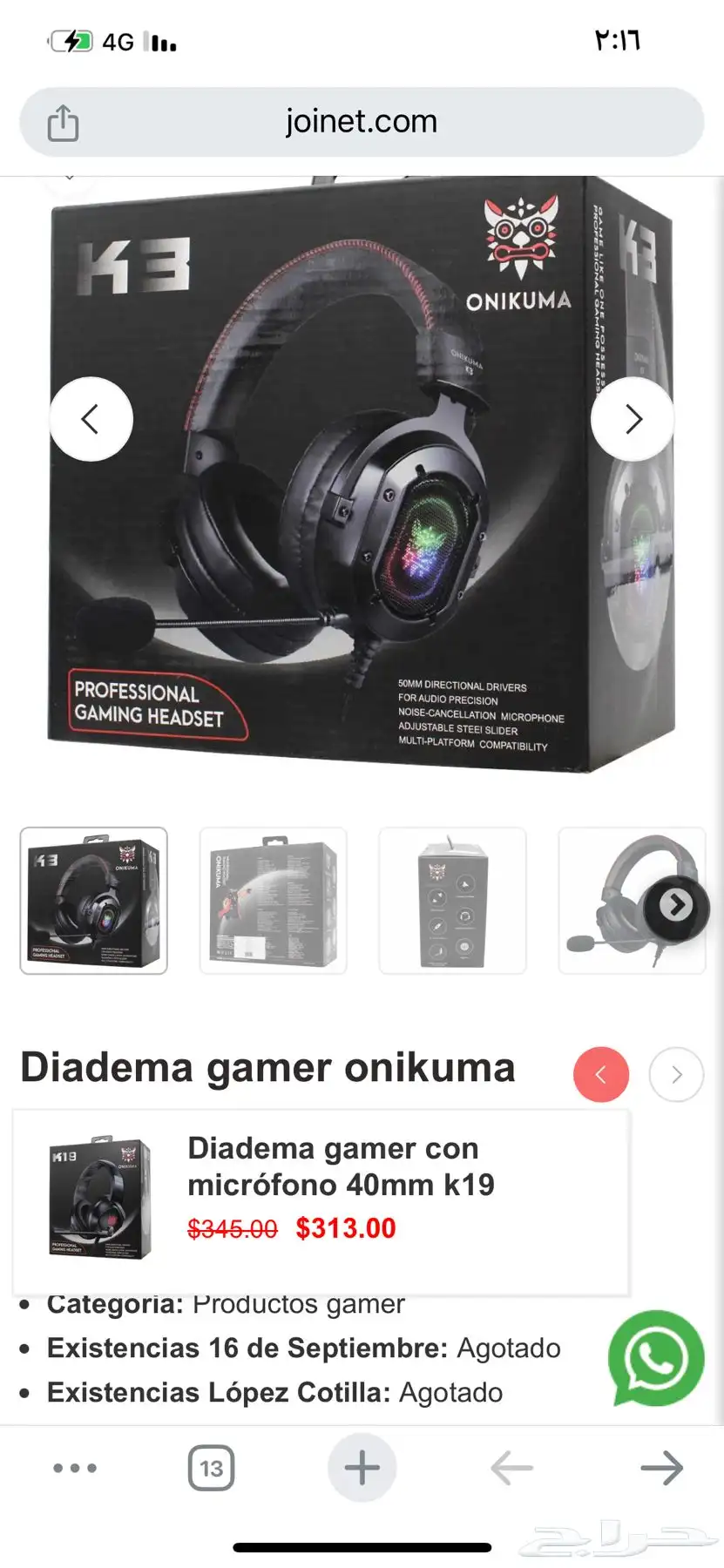Advance the thumbnail strip with dark arrow
Viewport: 724px width, 1568px height.
(676, 906)
